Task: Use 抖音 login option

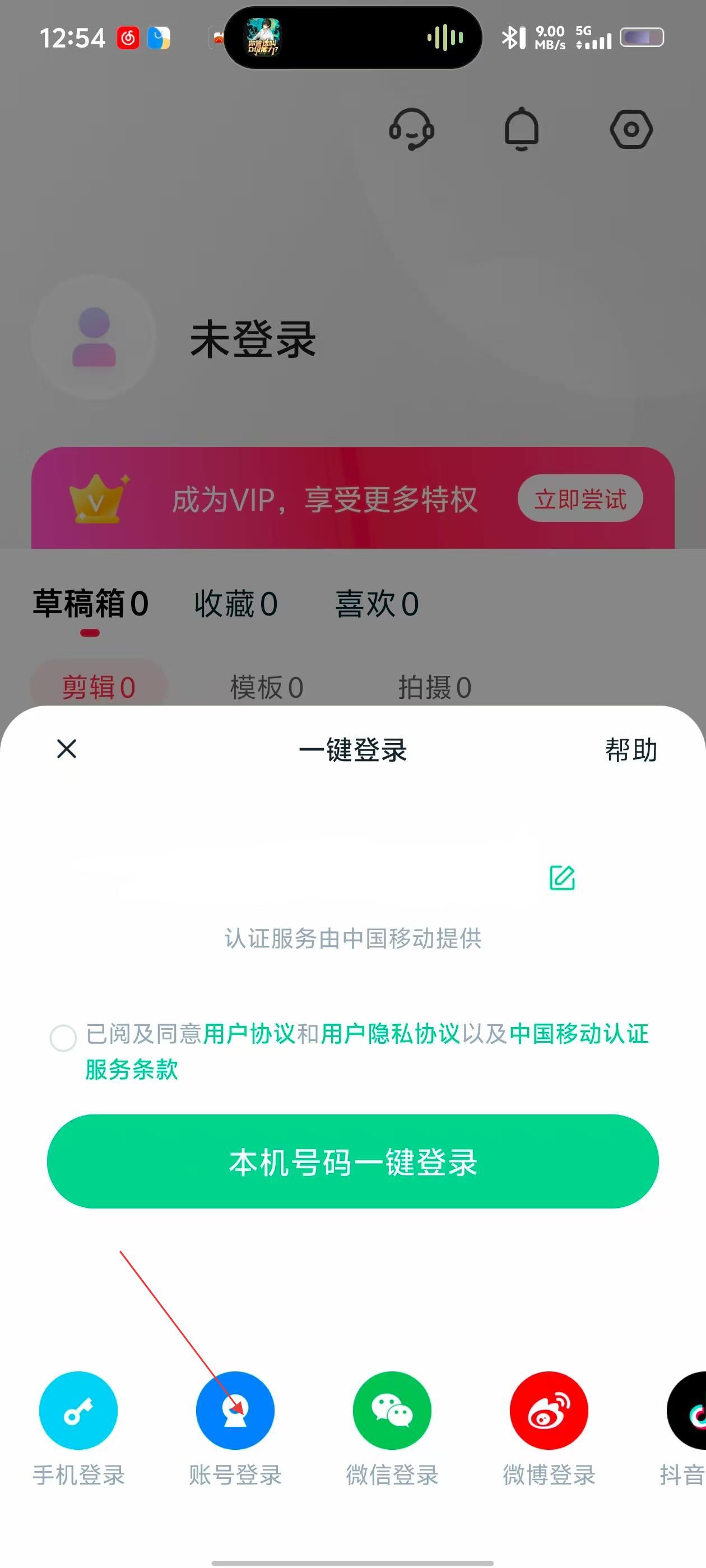Action: [x=688, y=1411]
